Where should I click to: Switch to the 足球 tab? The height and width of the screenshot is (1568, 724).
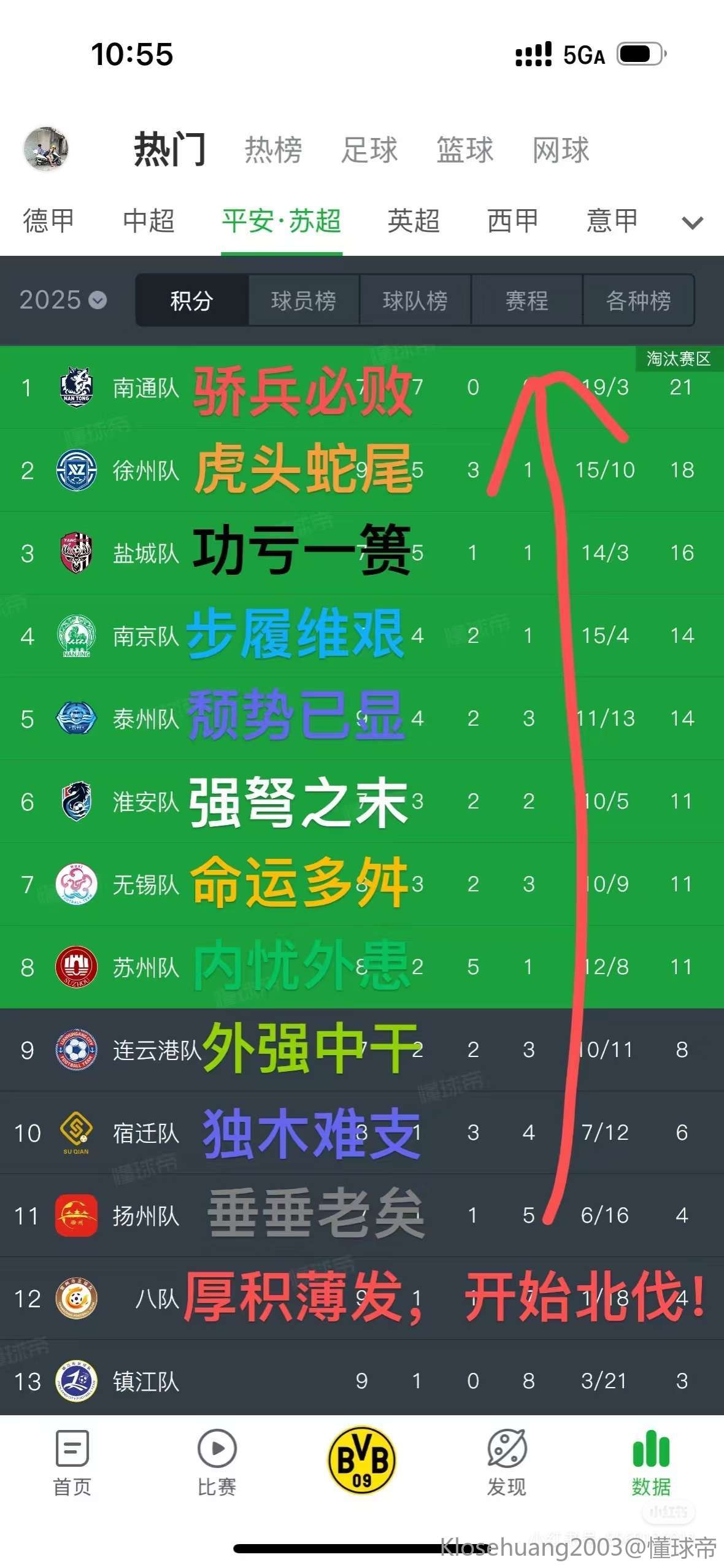pos(369,150)
